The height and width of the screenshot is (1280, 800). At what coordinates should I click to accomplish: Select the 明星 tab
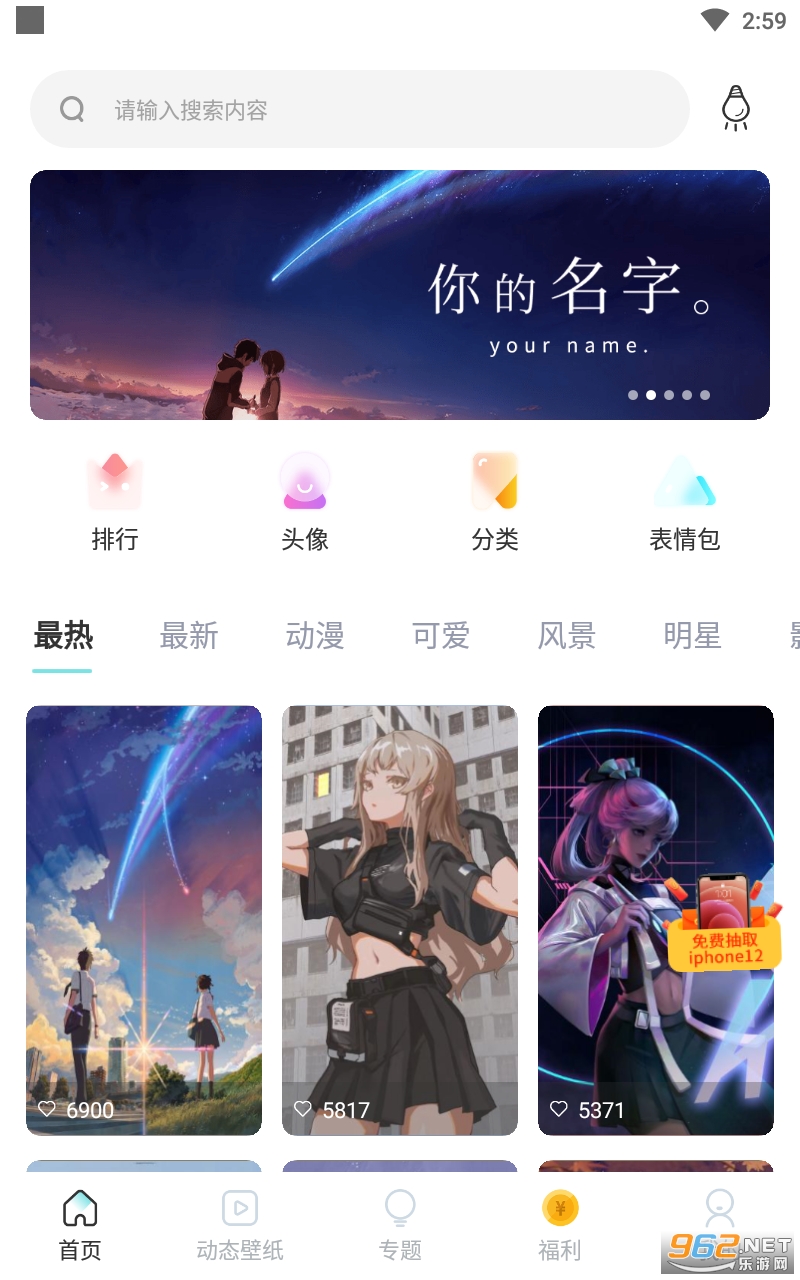pyautogui.click(x=693, y=635)
